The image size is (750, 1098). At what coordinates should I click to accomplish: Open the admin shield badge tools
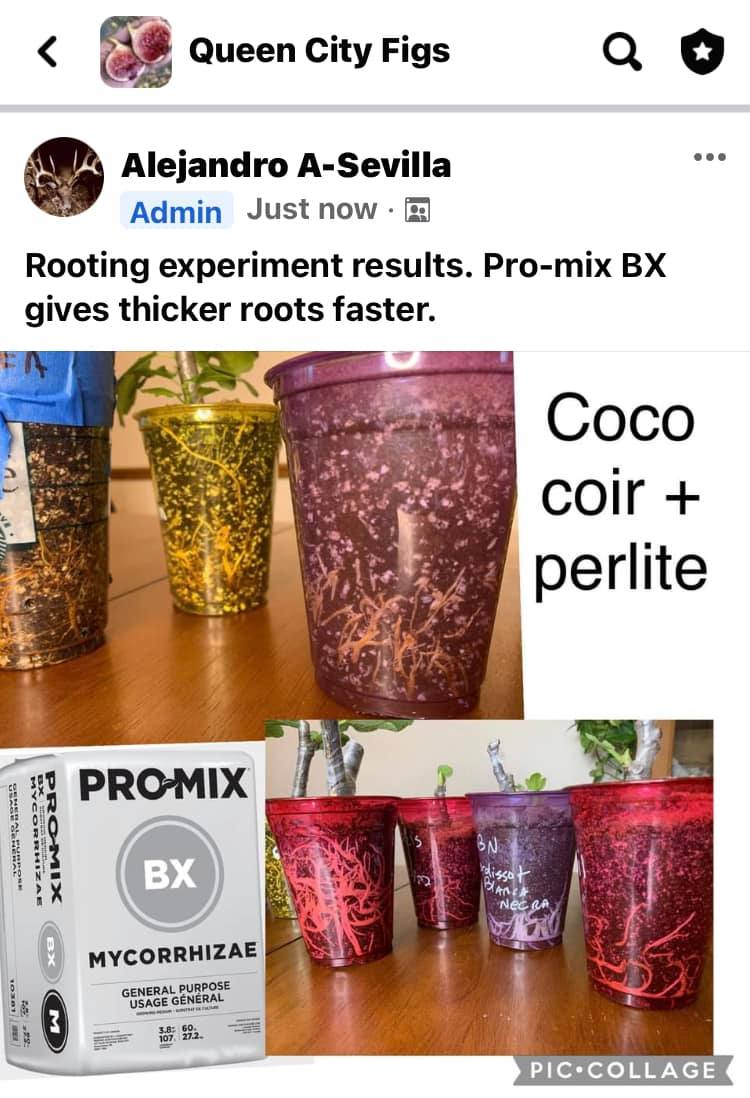coord(702,52)
